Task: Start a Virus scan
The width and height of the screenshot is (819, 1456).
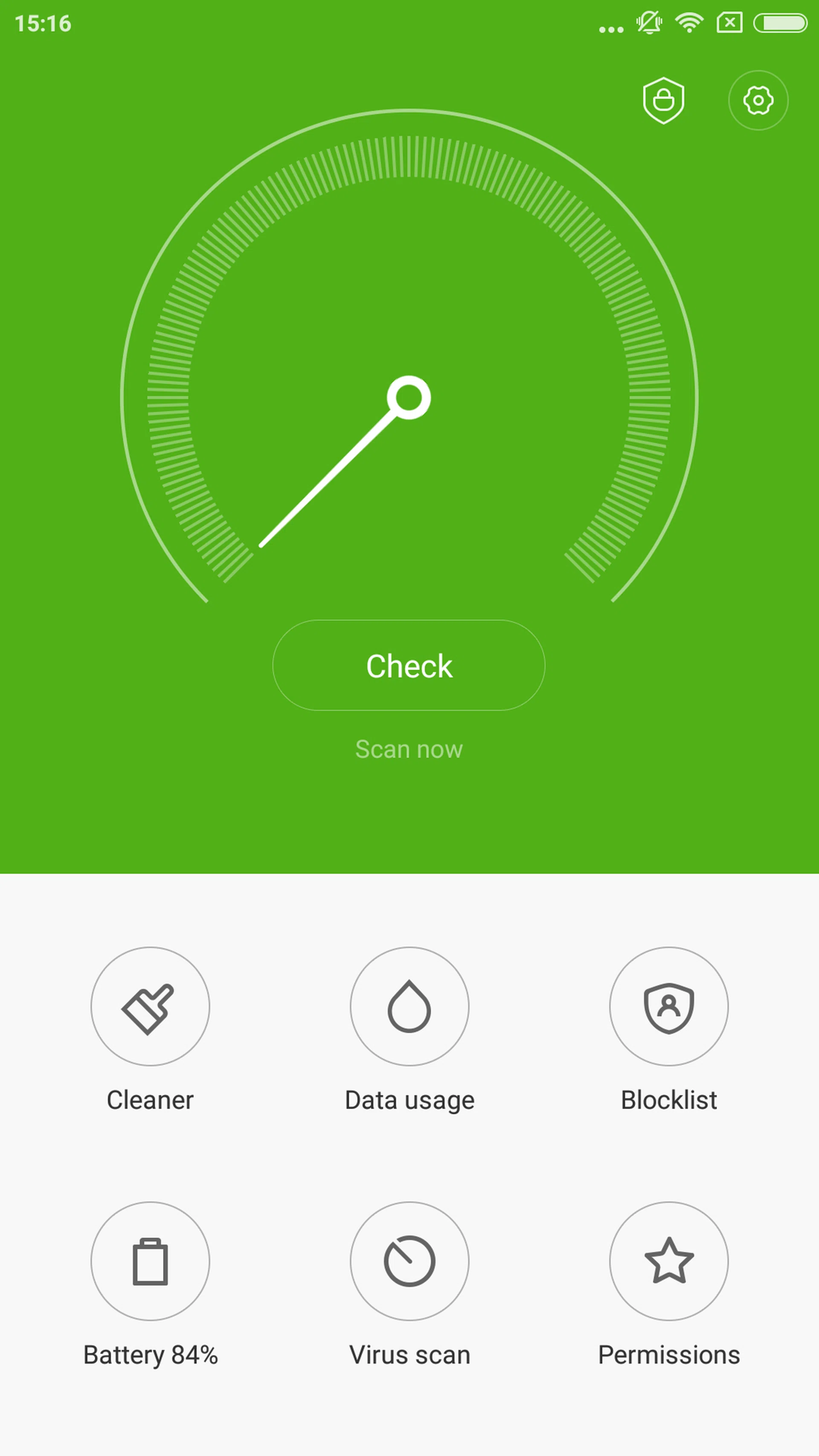Action: (409, 1261)
